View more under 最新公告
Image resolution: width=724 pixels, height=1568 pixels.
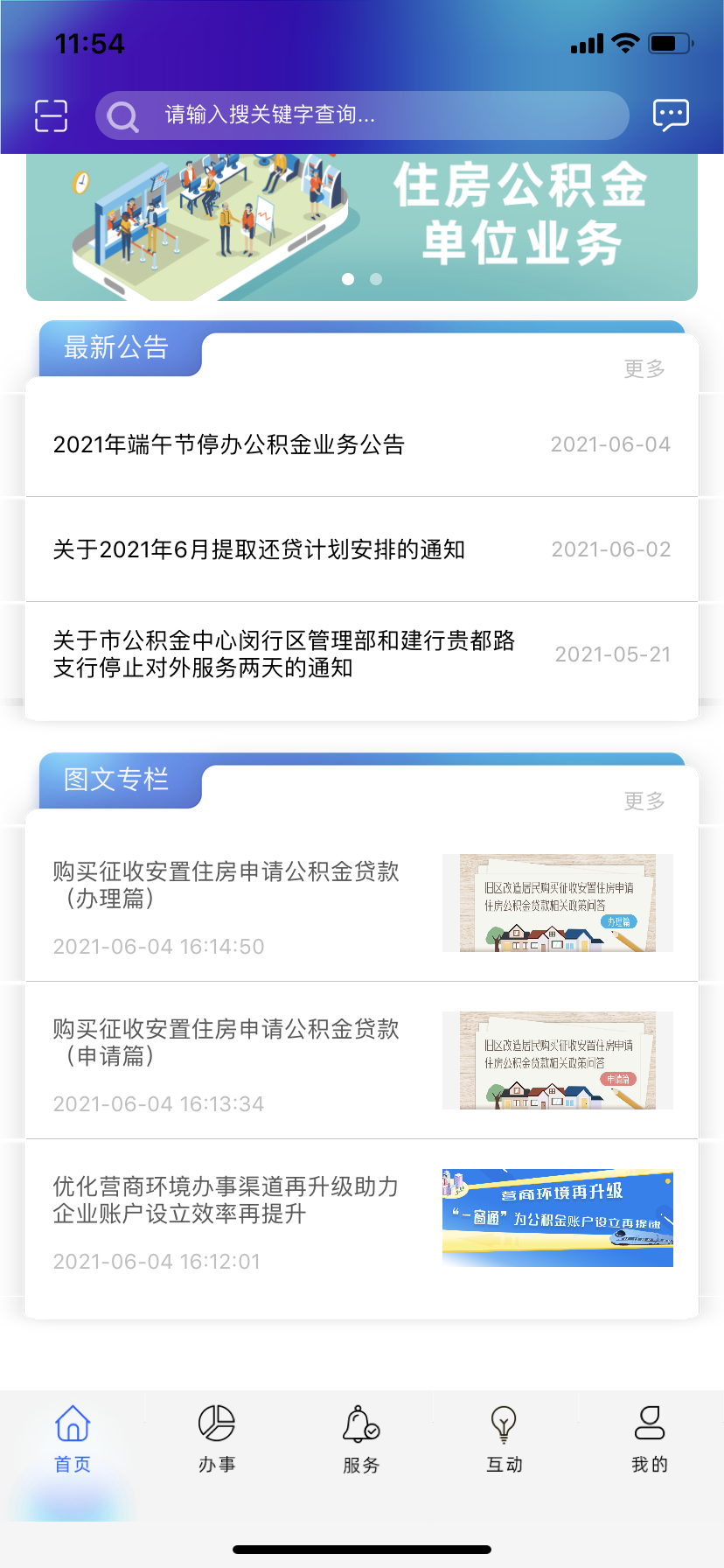tap(644, 369)
